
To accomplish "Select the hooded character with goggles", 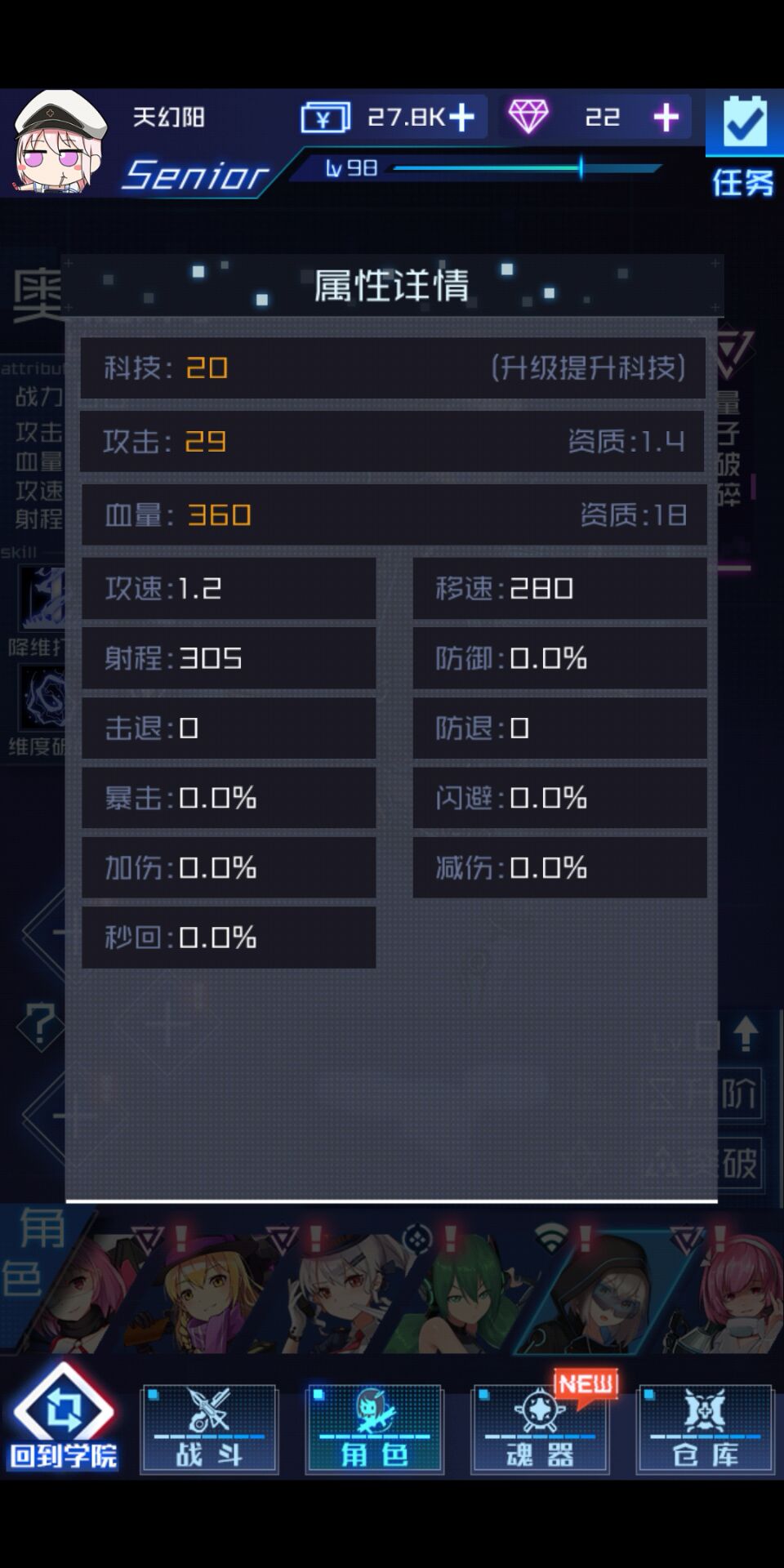I will (604, 1290).
